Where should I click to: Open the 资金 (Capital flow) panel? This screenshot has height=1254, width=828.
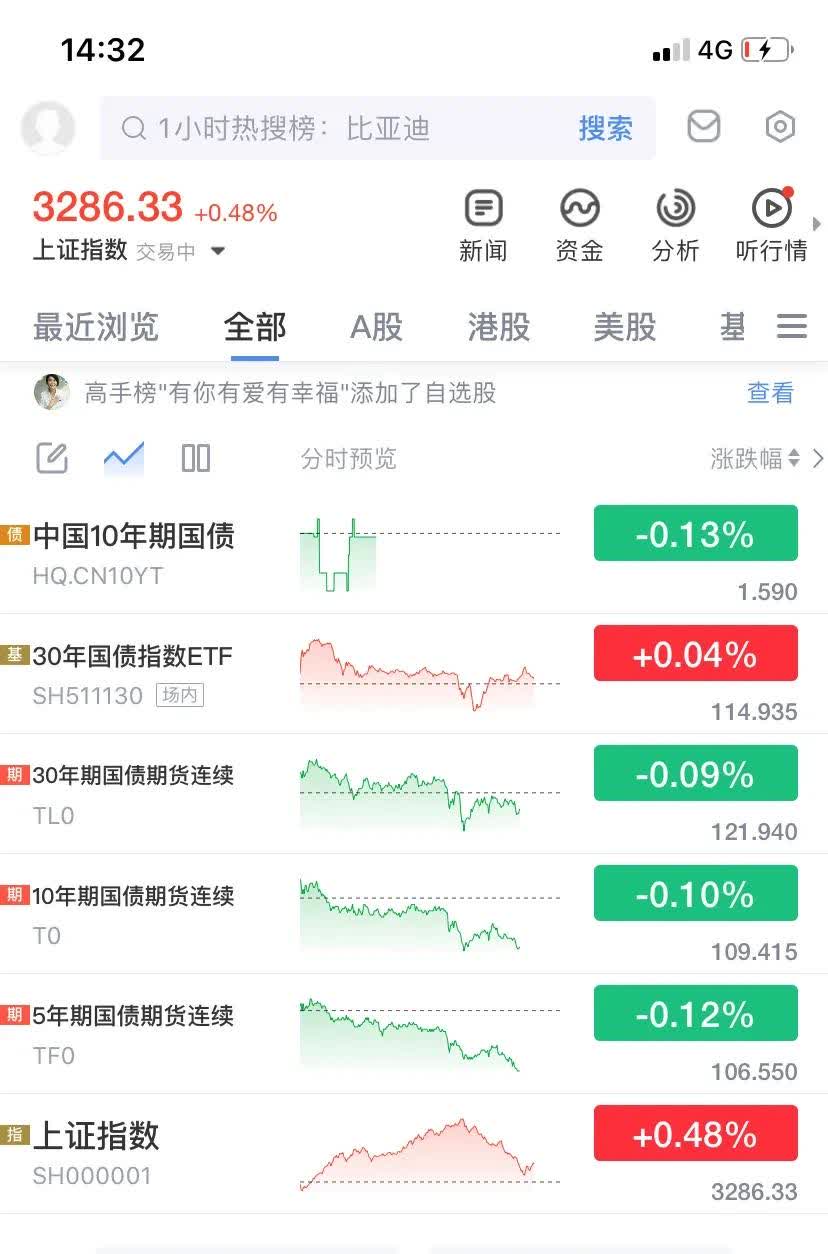click(x=579, y=223)
